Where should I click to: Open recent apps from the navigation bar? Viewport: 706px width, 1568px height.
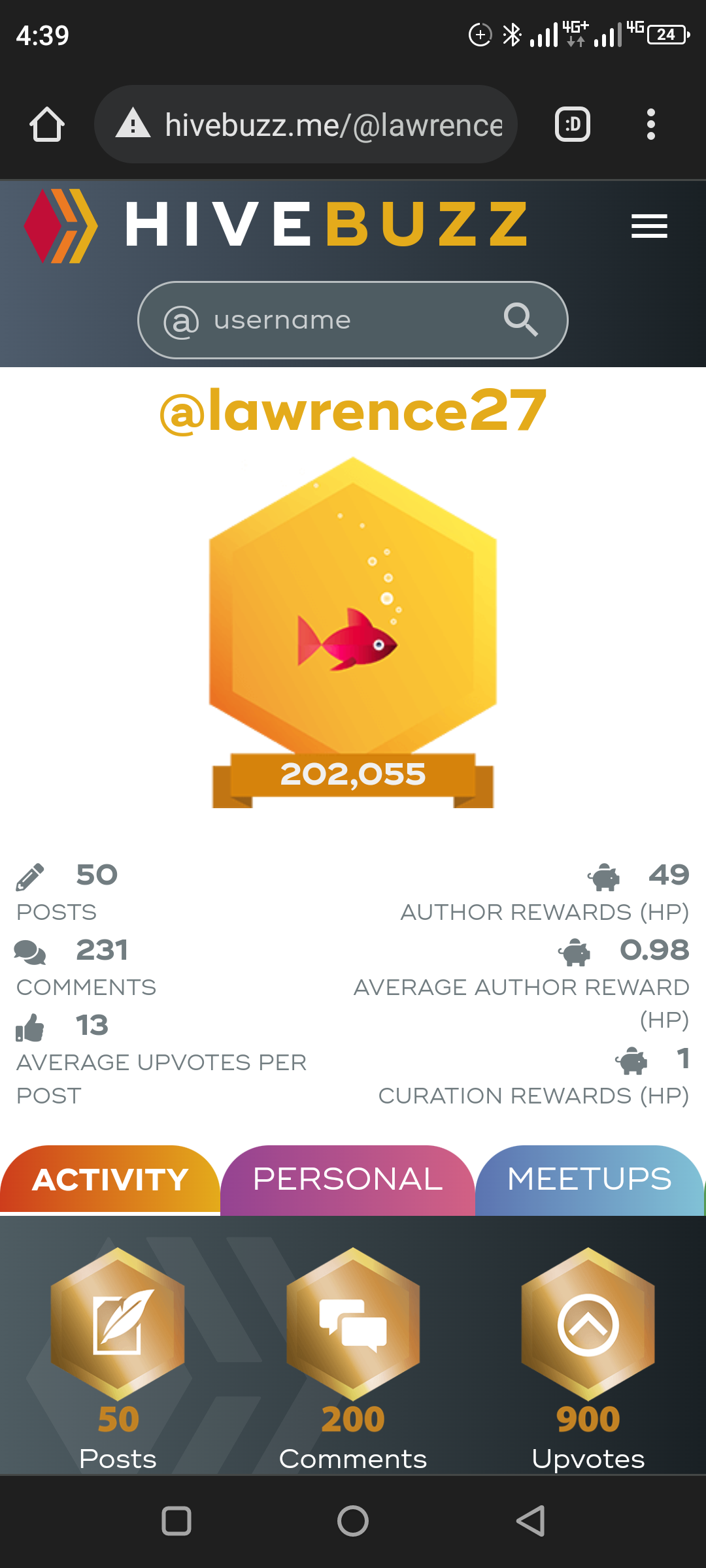[x=176, y=1521]
